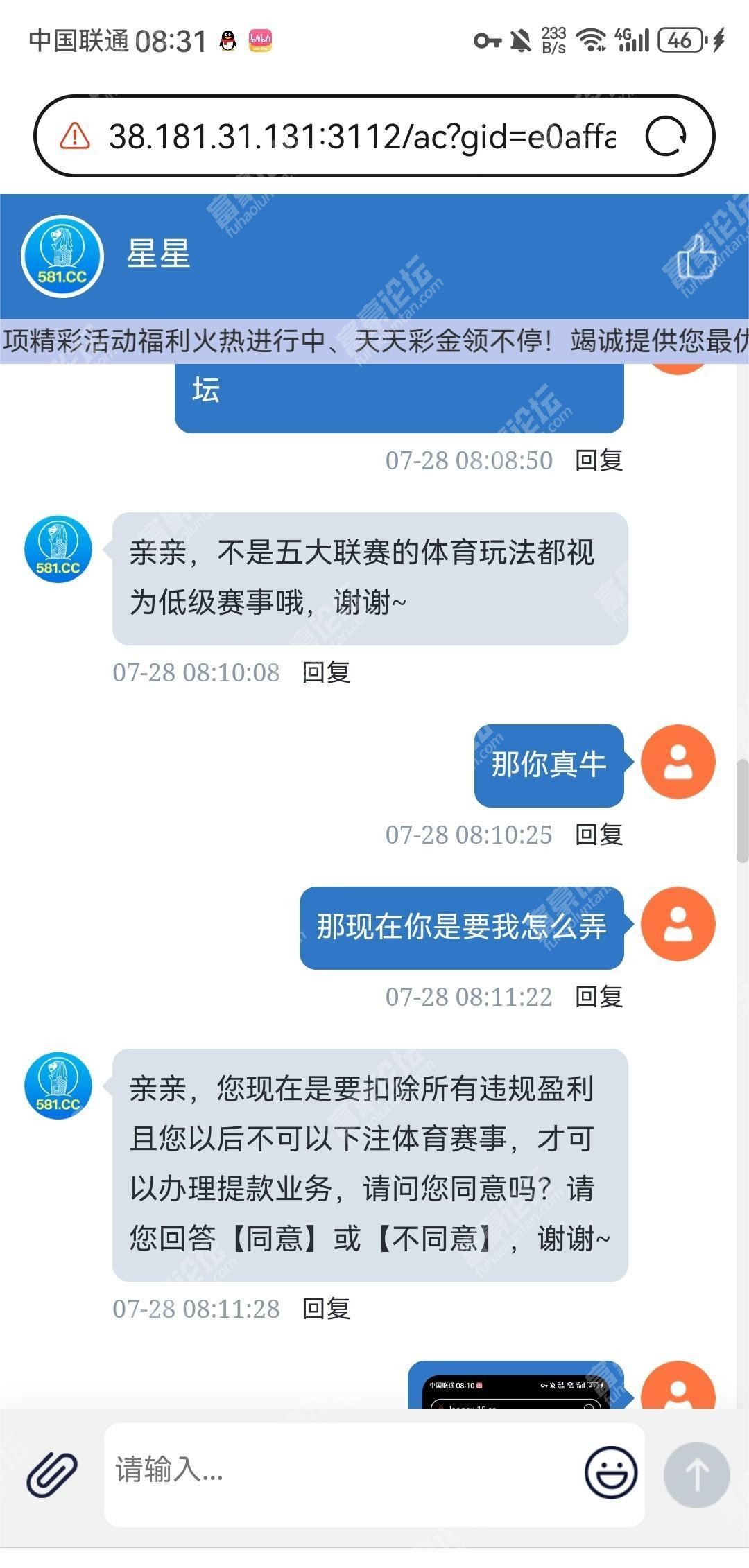749x1568 pixels.
Task: Reply to the 08:08:50 message
Action: (599, 461)
